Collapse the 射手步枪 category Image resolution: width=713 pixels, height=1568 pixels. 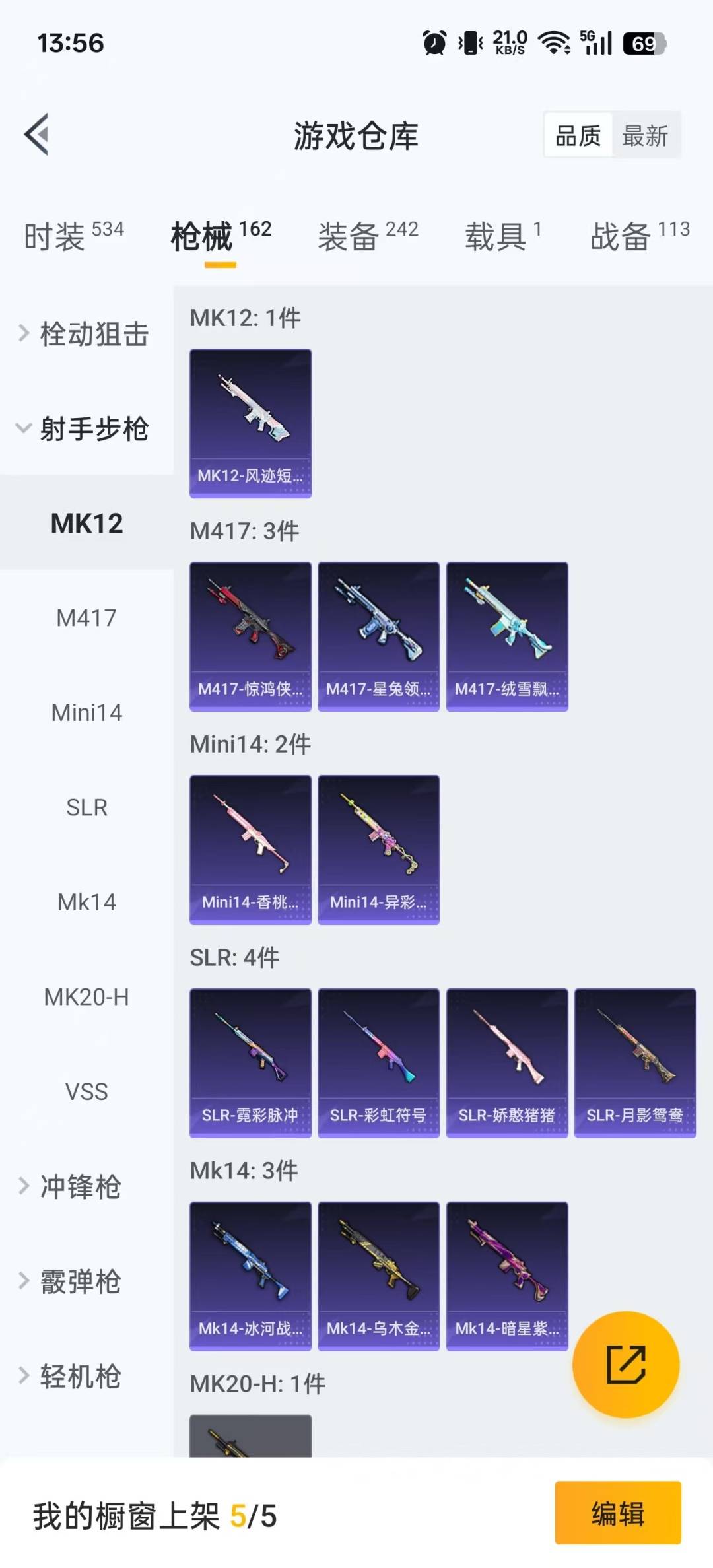point(86,428)
